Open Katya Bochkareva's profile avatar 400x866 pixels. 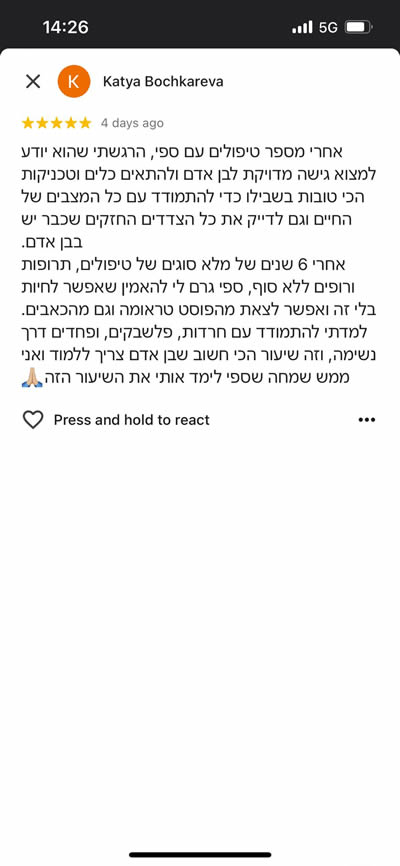point(74,81)
